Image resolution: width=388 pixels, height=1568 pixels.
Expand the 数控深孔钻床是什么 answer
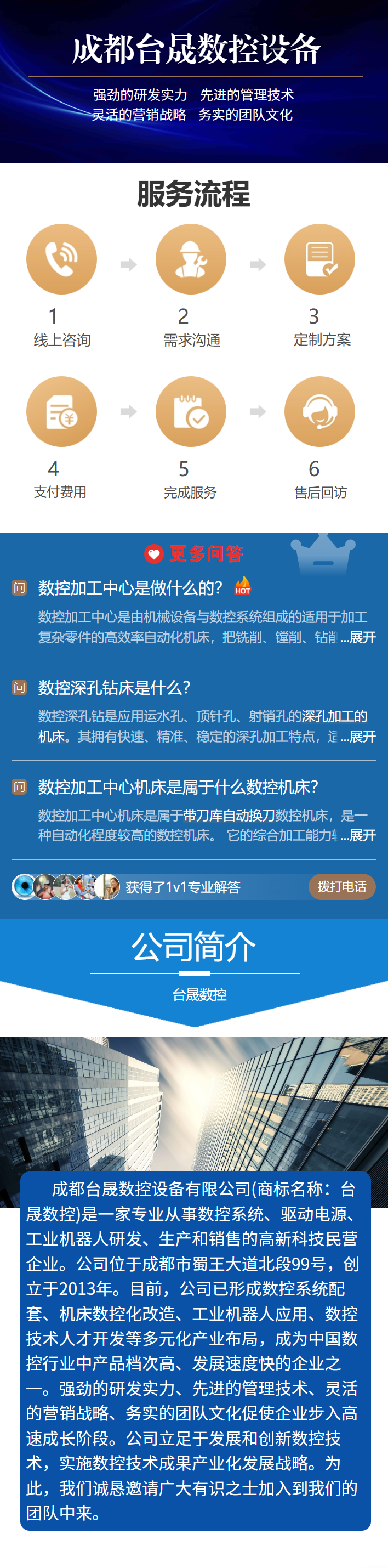(x=359, y=737)
